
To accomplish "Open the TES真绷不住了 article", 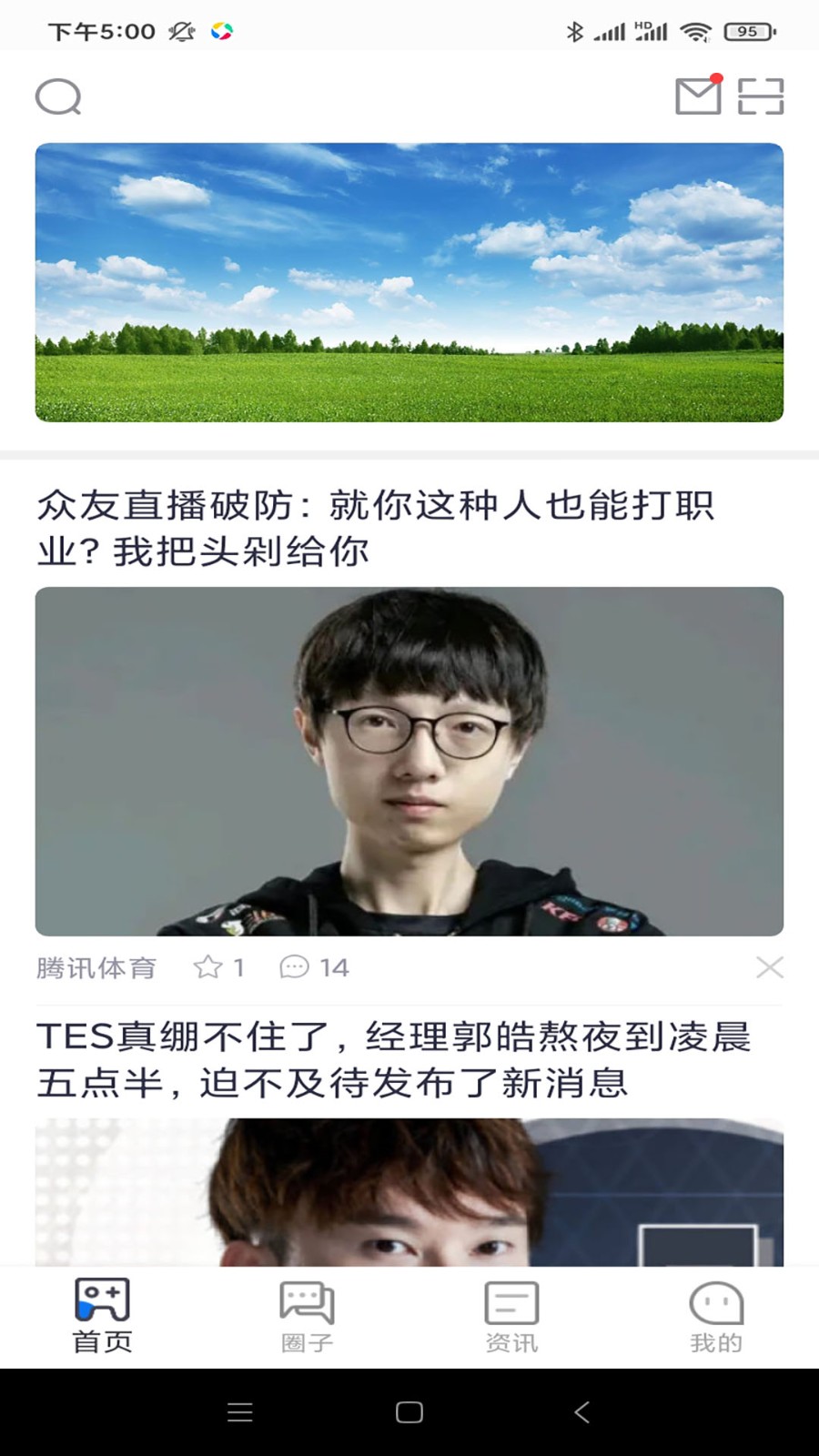I will click(393, 1059).
